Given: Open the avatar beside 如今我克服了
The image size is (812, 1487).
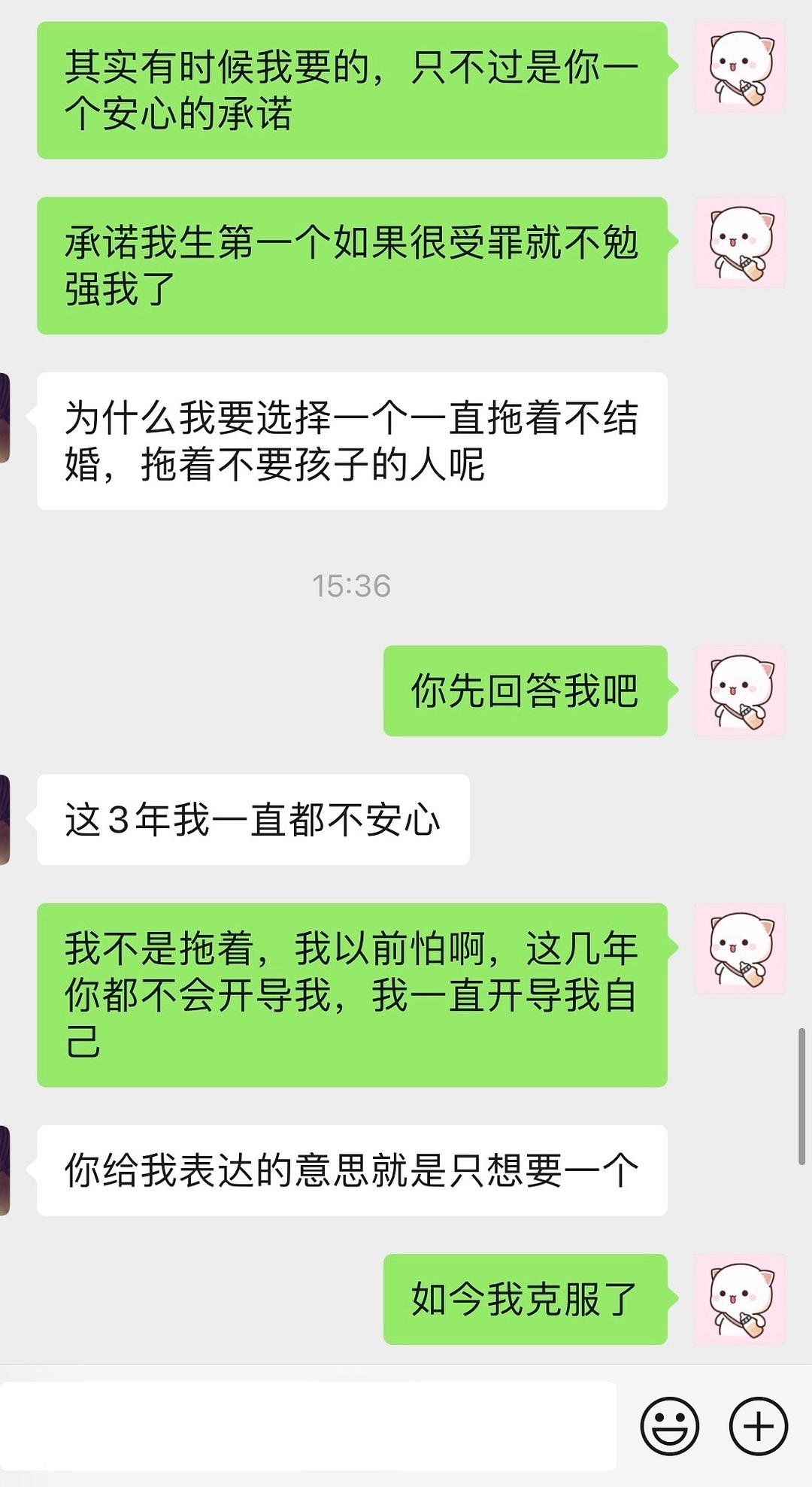Looking at the screenshot, I should [740, 1299].
